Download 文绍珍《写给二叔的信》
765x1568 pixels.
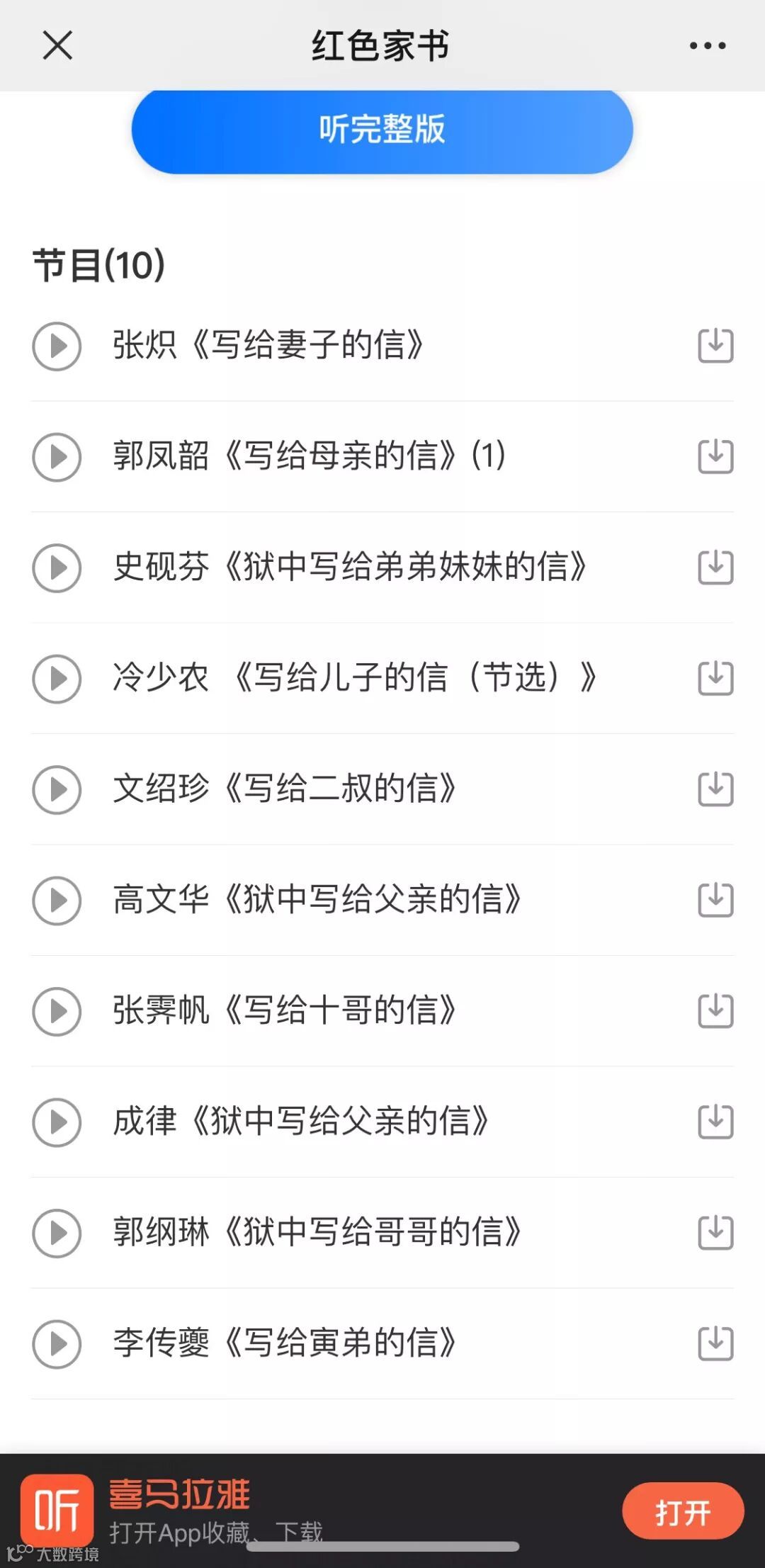(x=715, y=789)
